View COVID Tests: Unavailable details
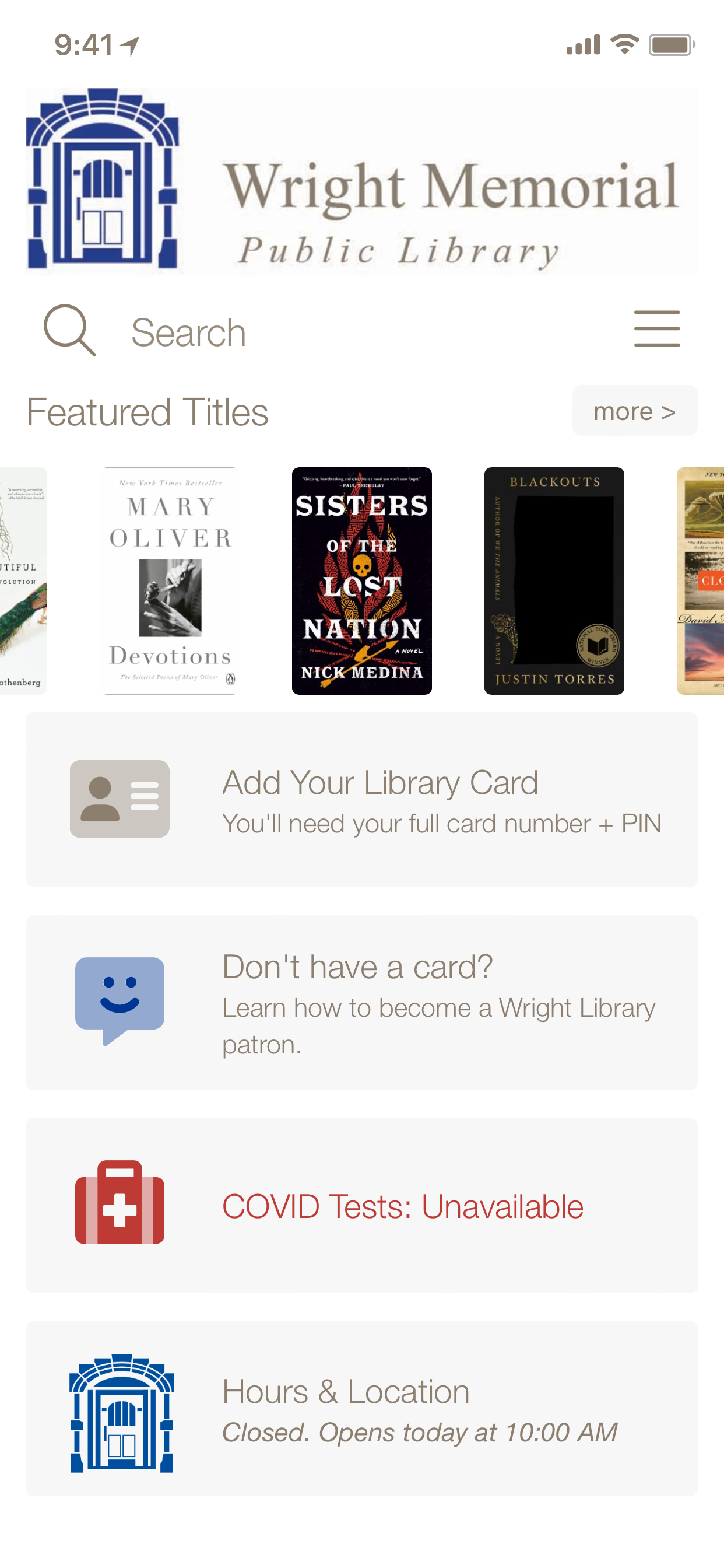The image size is (724, 1568). tap(361, 1205)
